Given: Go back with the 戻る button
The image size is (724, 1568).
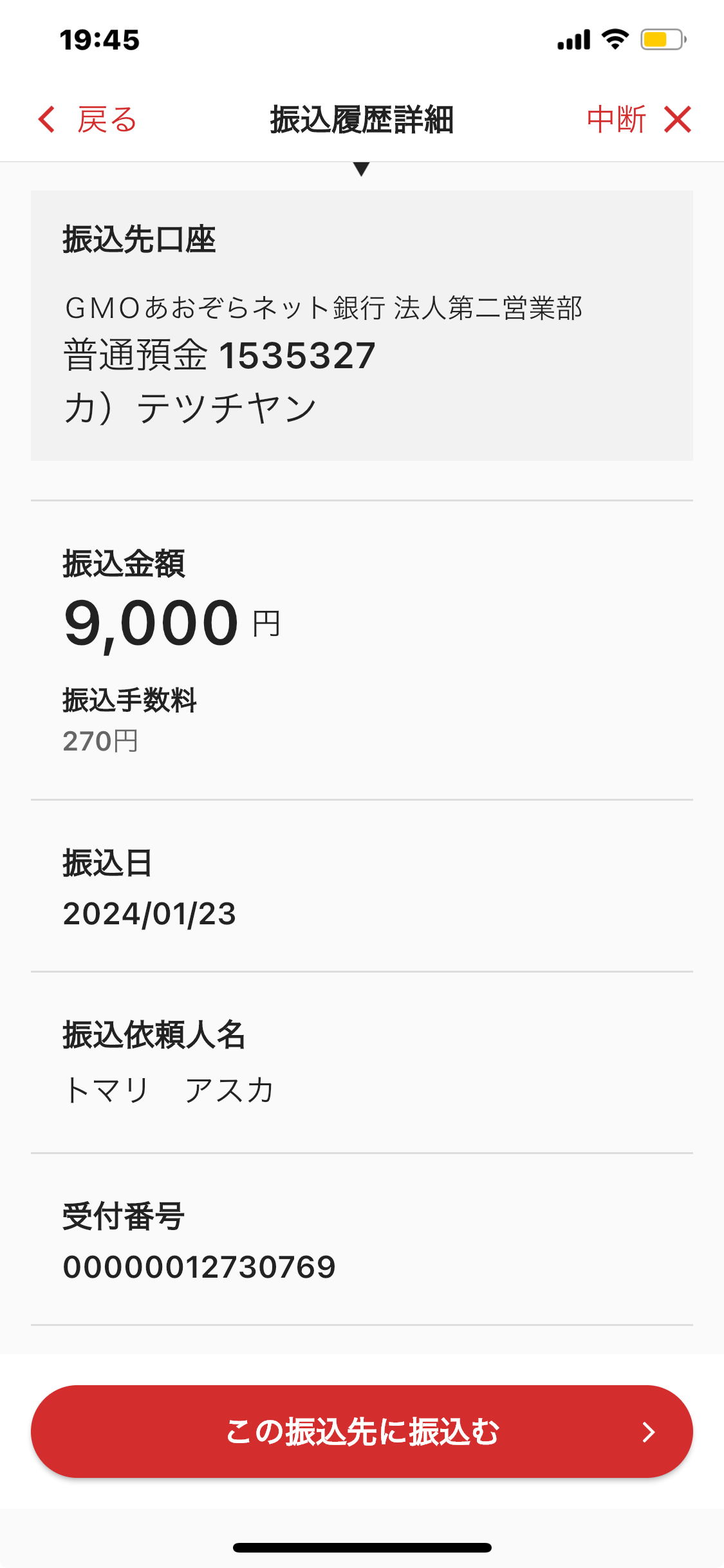Looking at the screenshot, I should [88, 120].
